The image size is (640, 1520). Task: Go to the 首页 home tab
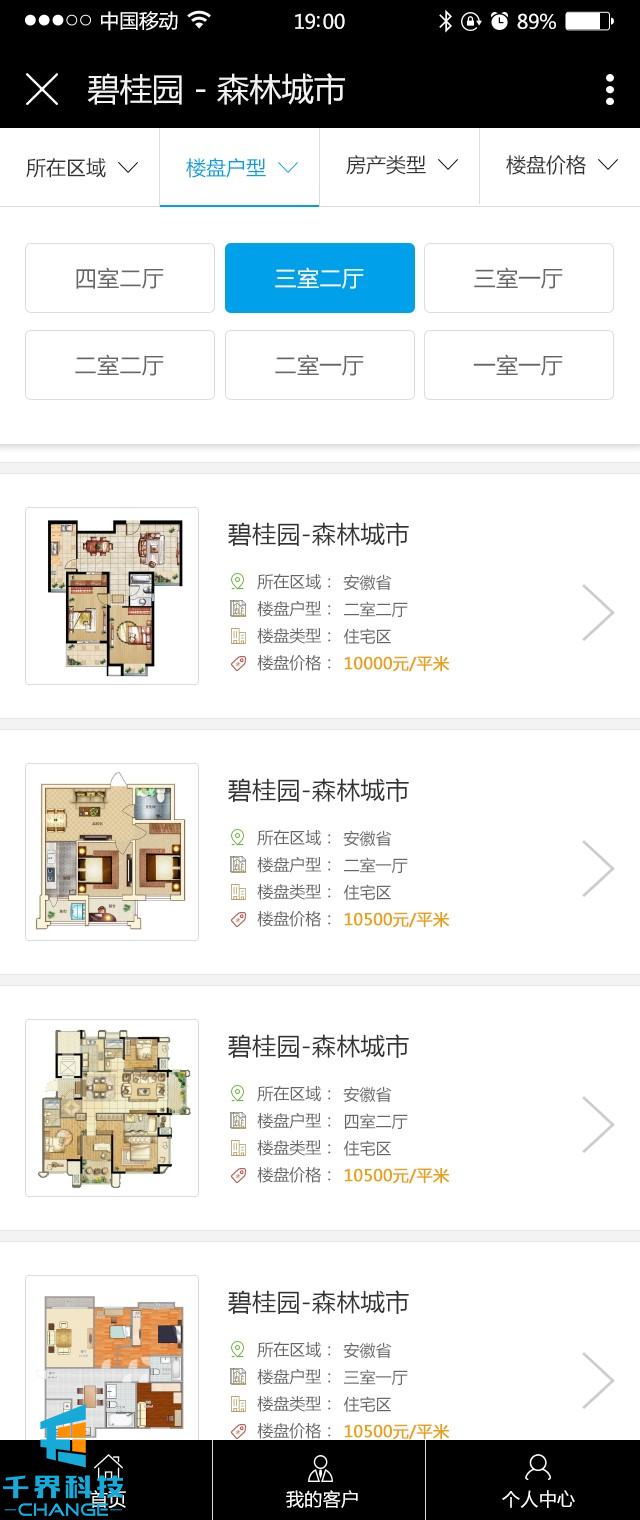(108, 1482)
